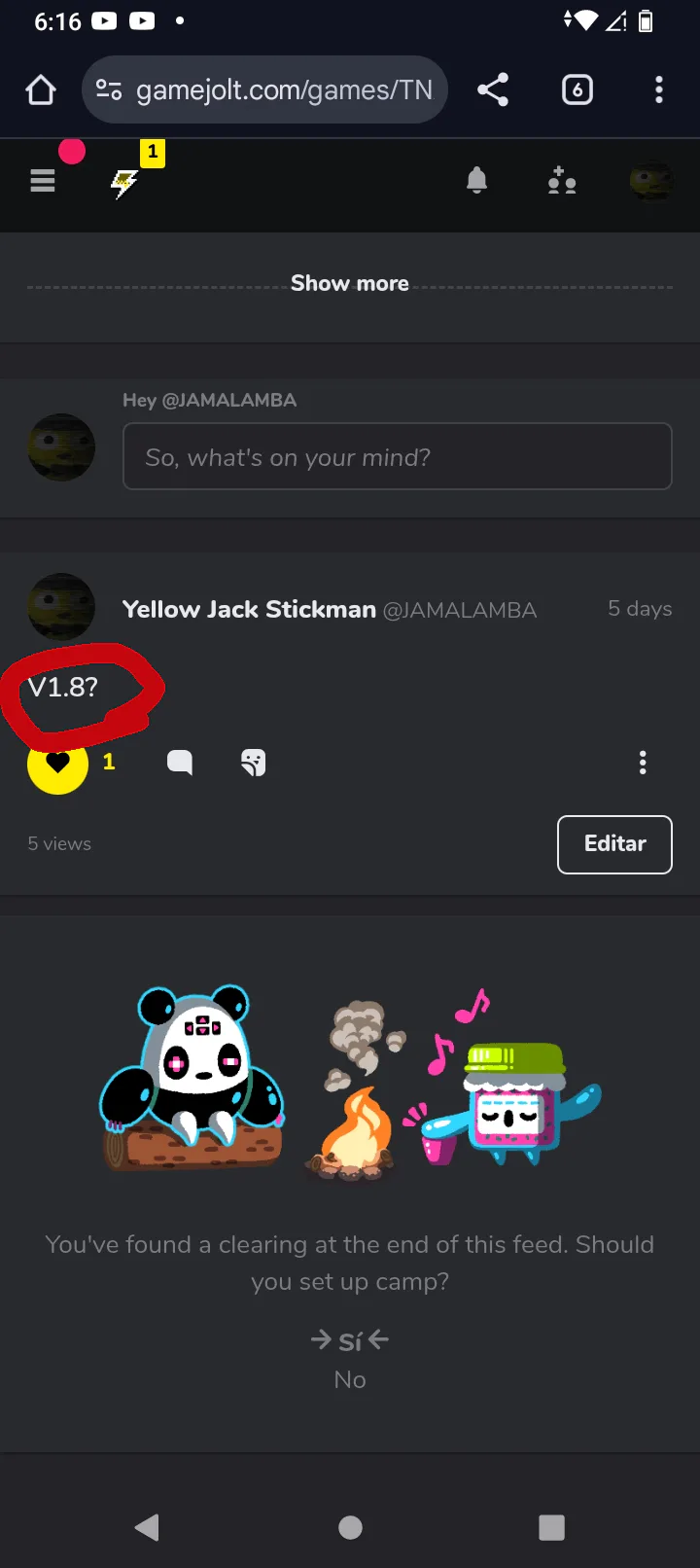This screenshot has width=700, height=1568.
Task: Open the browser tab switcher
Action: click(577, 90)
